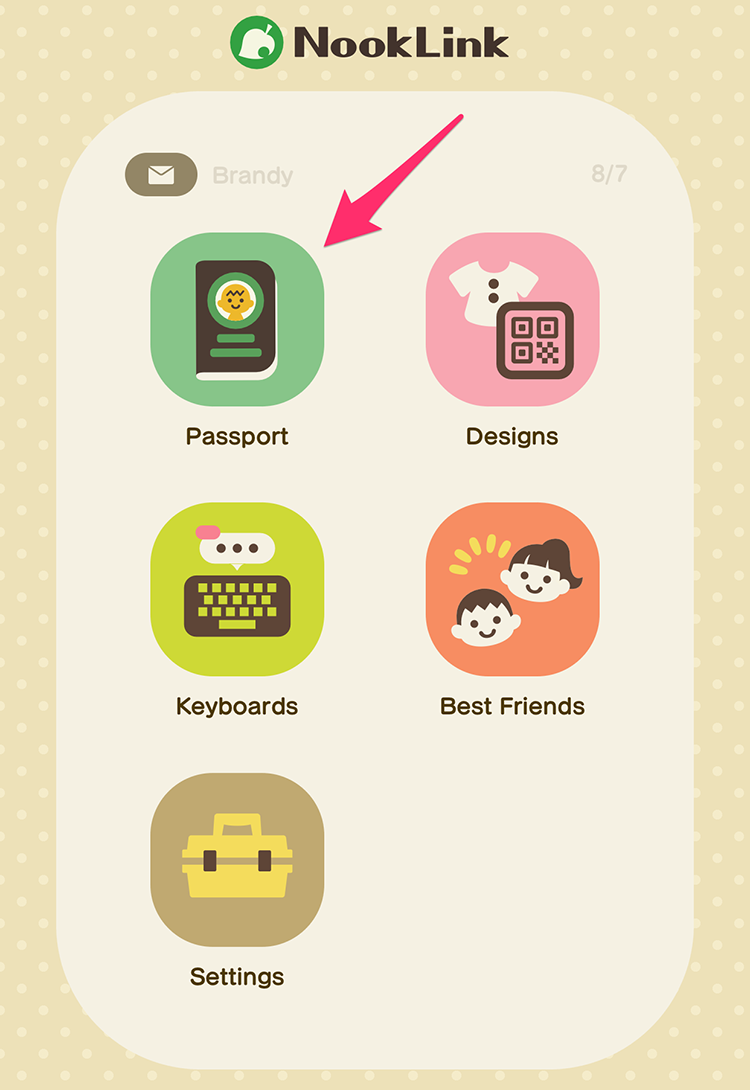Launch the Keyboards chat feature
750x1090 pixels.
click(x=237, y=590)
